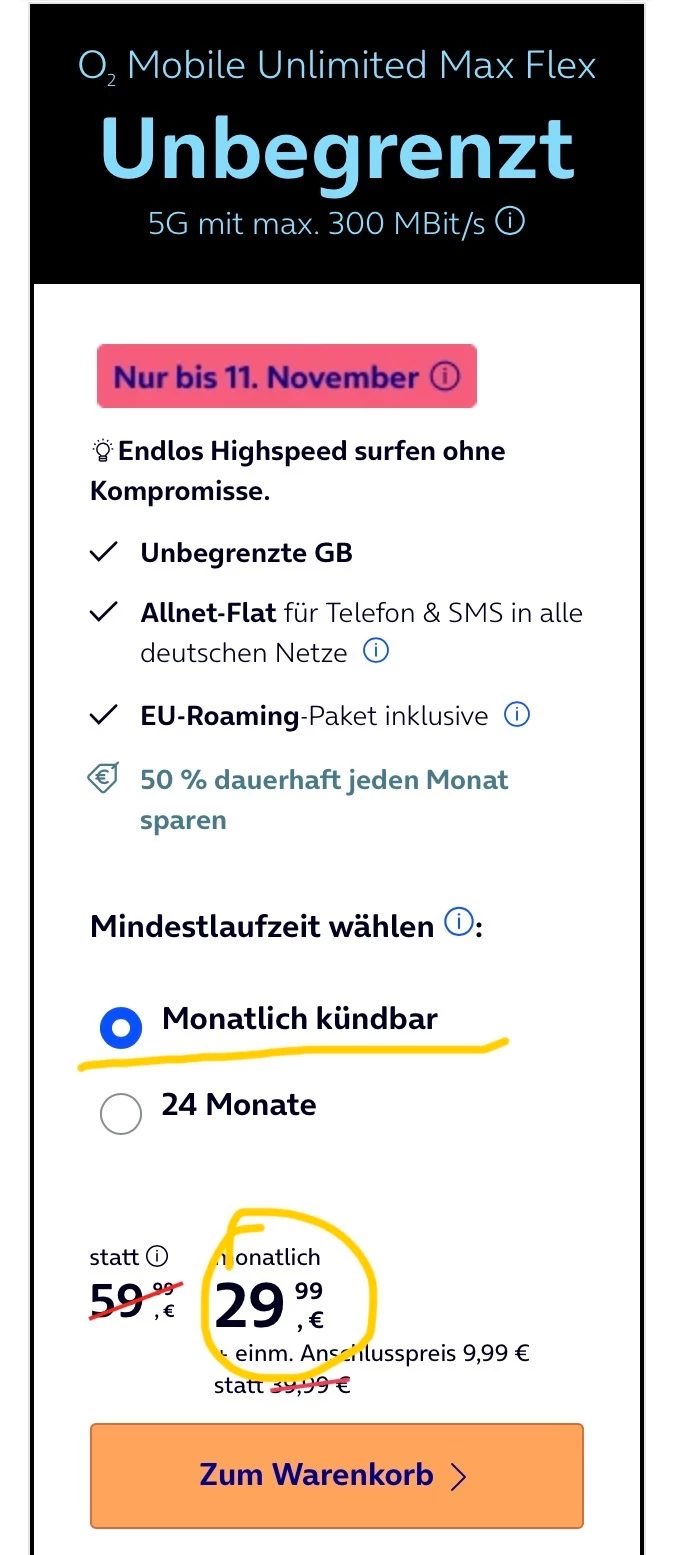Add tariff via Zum Warenkorb button
676x1555 pixels.
[x=336, y=1475]
